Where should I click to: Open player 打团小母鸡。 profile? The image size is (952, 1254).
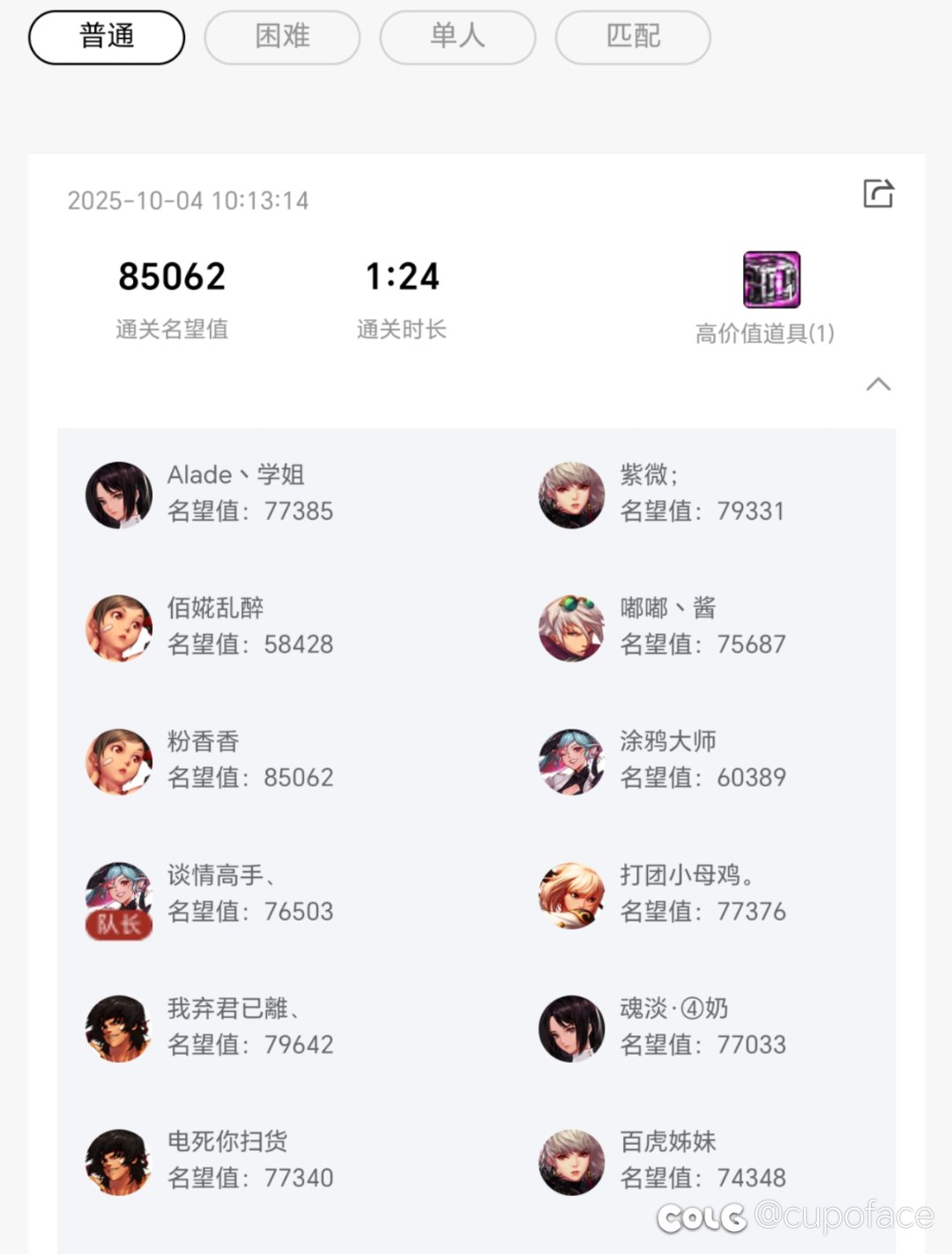click(x=572, y=894)
